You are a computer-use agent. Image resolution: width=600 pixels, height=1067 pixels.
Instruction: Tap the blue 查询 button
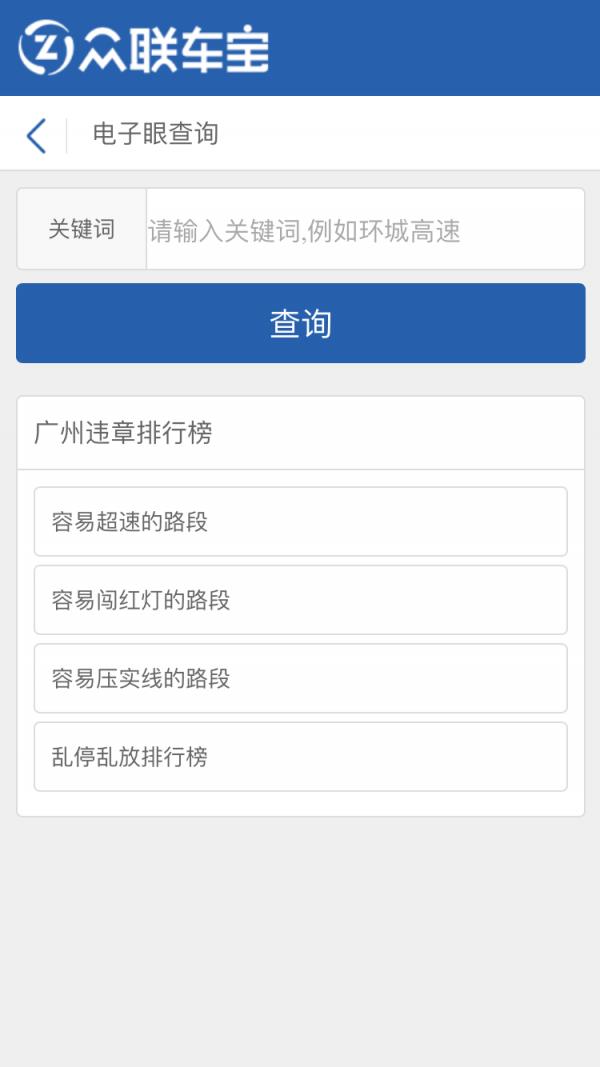click(x=301, y=323)
